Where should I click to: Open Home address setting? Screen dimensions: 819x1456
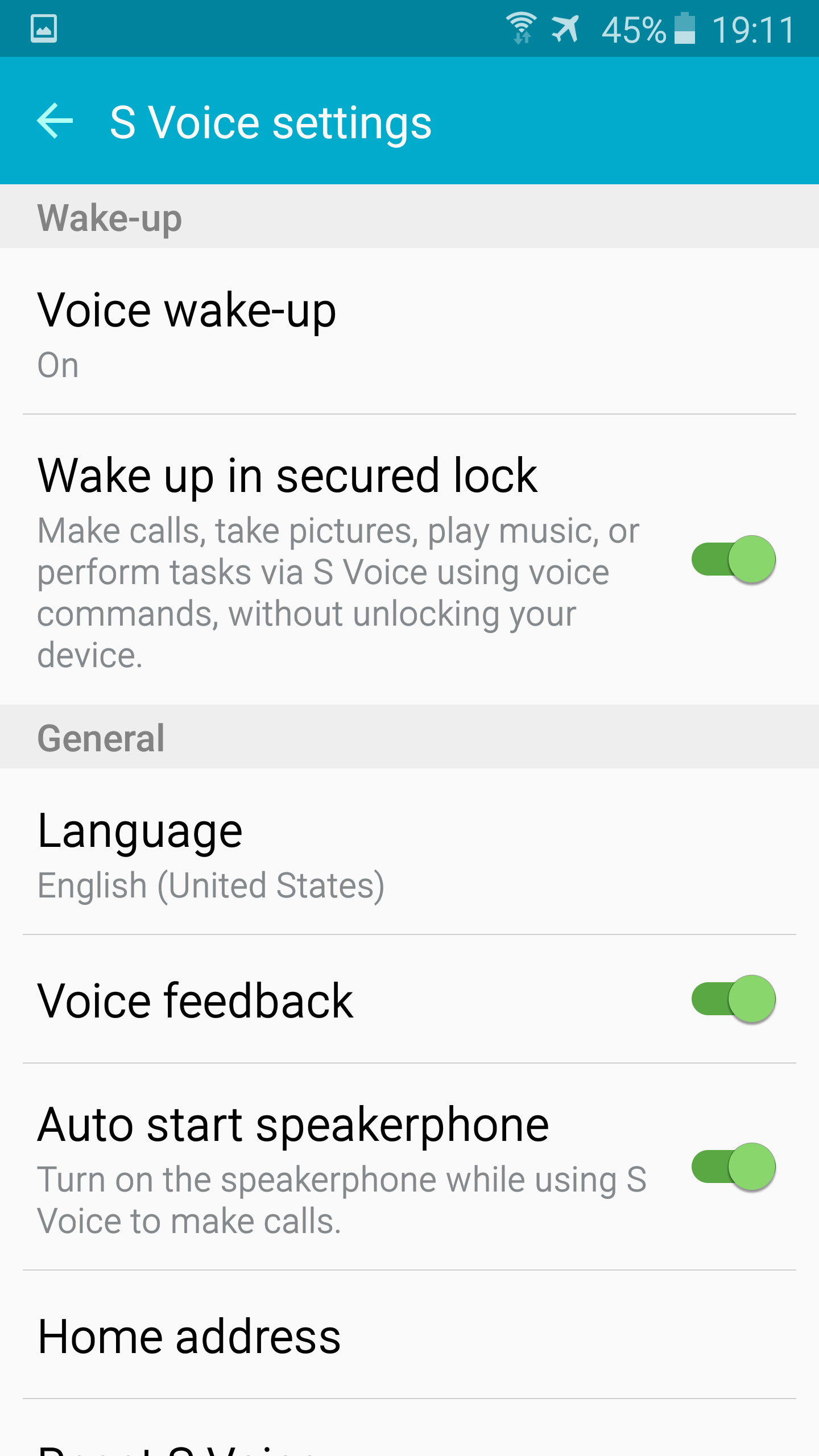click(x=409, y=1335)
